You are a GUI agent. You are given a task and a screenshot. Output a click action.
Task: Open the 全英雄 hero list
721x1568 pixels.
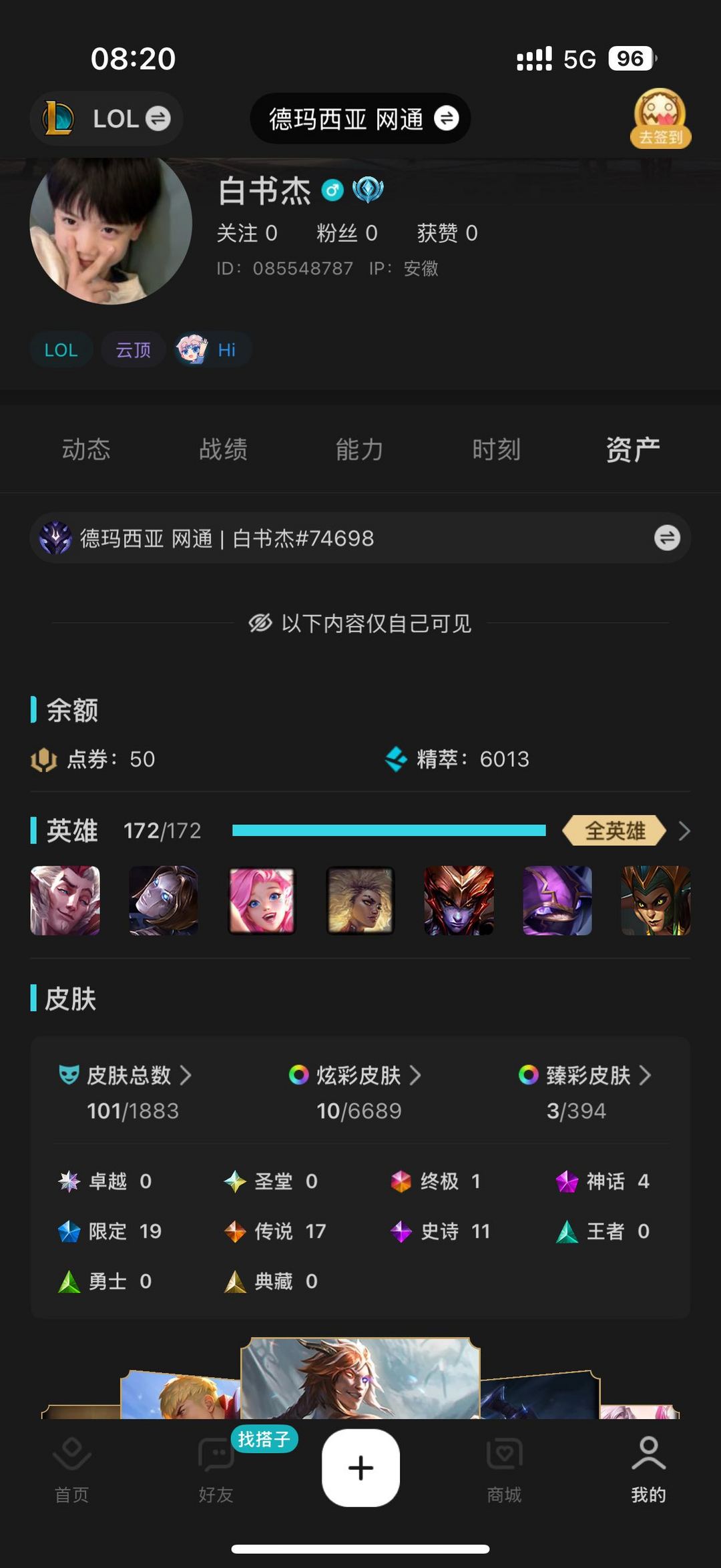click(x=616, y=831)
